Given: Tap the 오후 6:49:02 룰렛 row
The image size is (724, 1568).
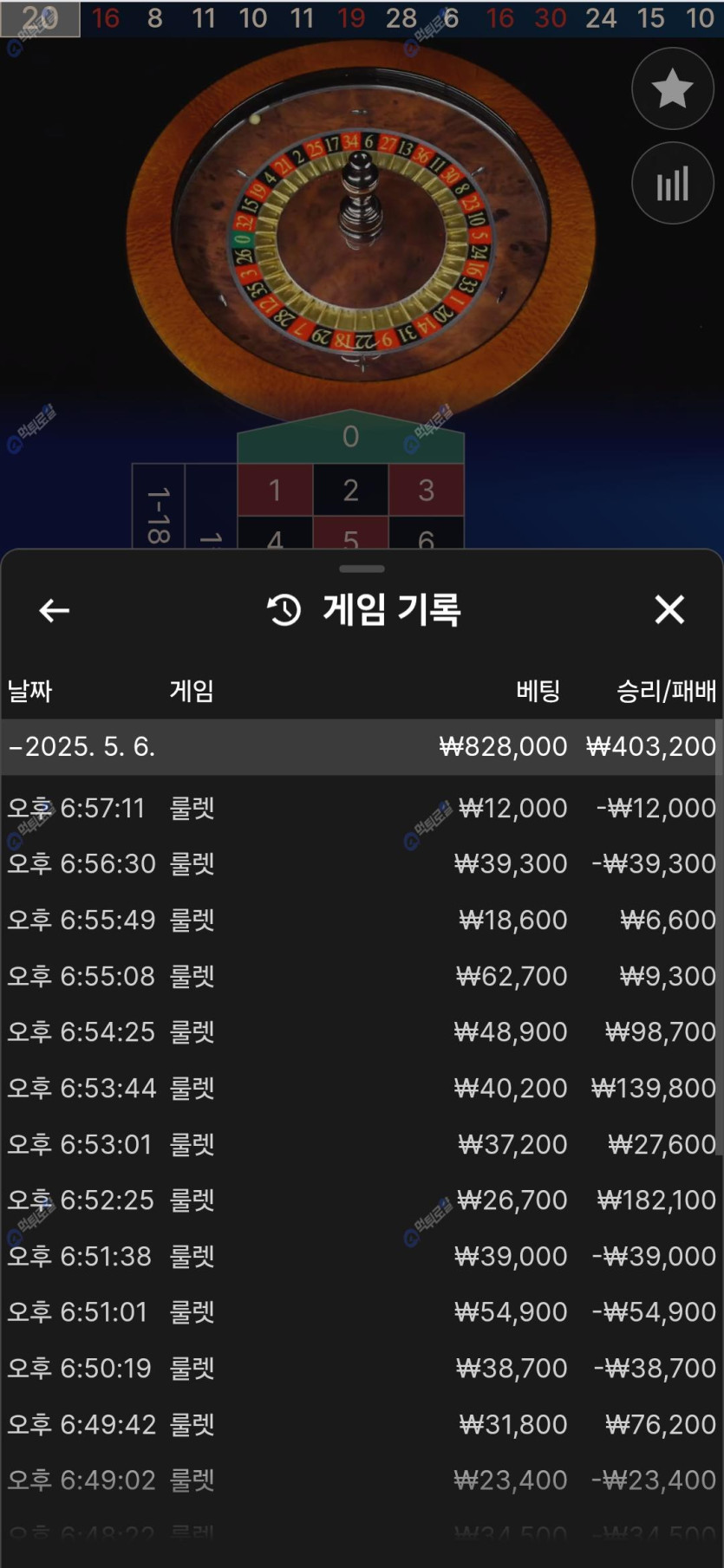Looking at the screenshot, I should point(361,1480).
